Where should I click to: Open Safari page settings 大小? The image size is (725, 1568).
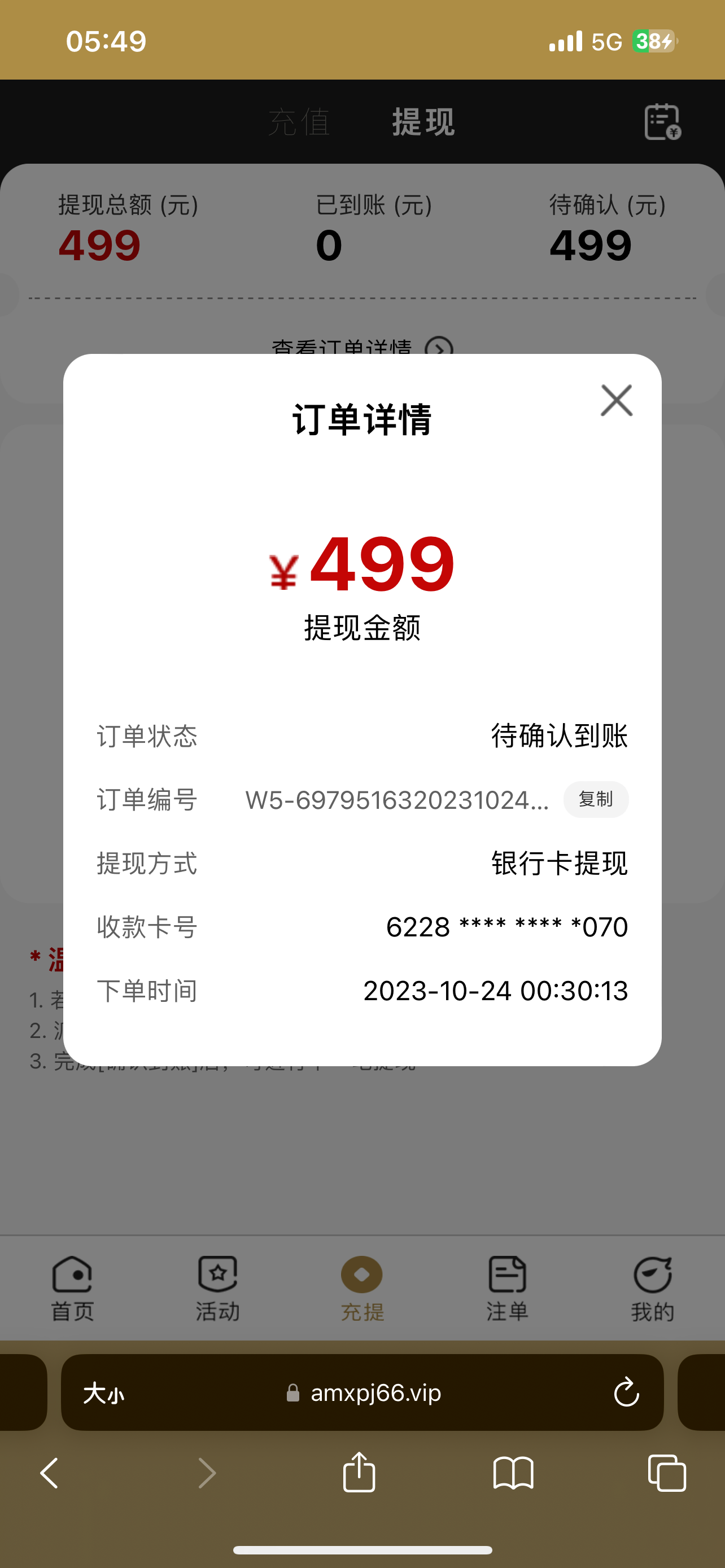tap(103, 1392)
